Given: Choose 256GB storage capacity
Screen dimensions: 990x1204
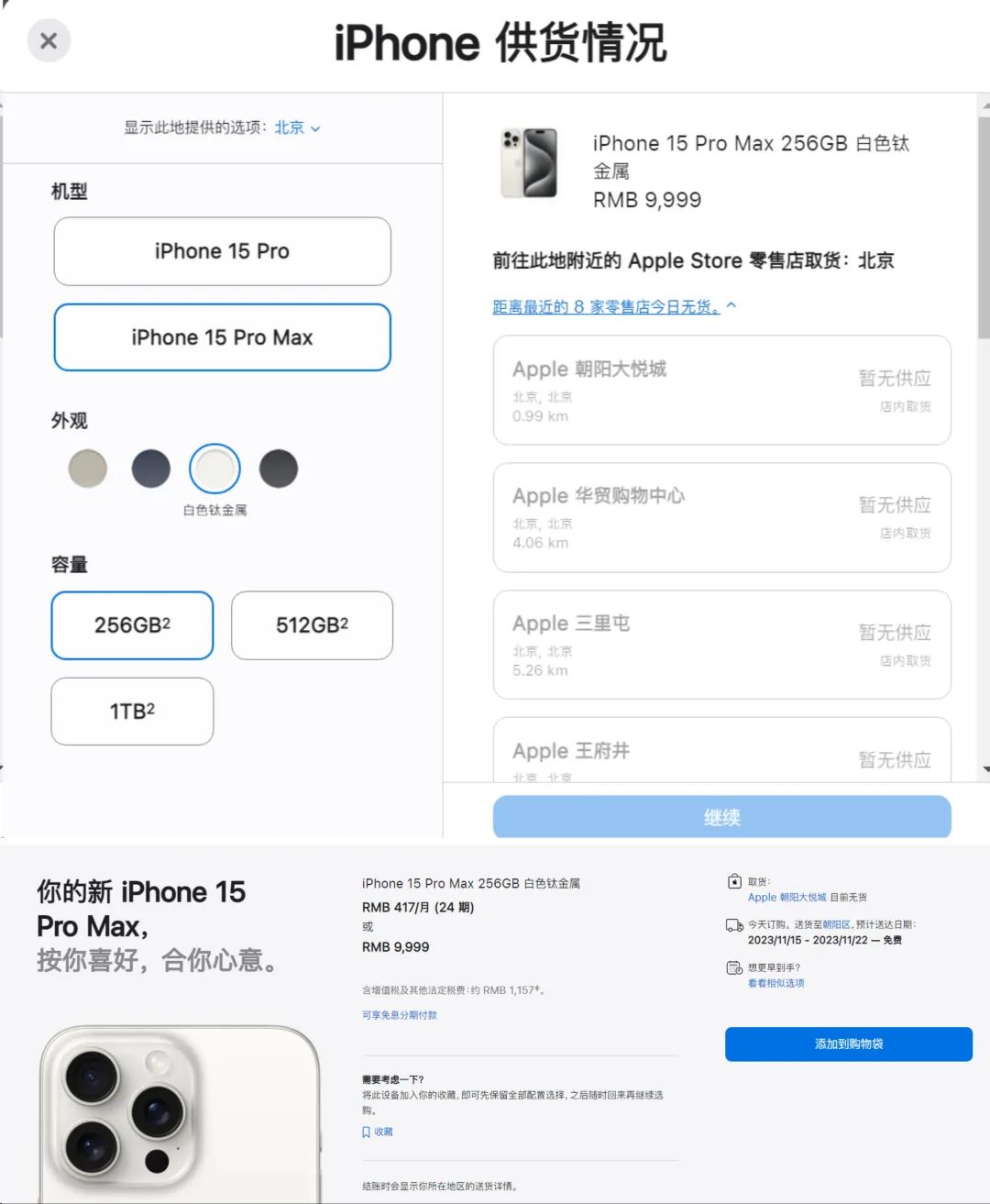Looking at the screenshot, I should point(132,625).
